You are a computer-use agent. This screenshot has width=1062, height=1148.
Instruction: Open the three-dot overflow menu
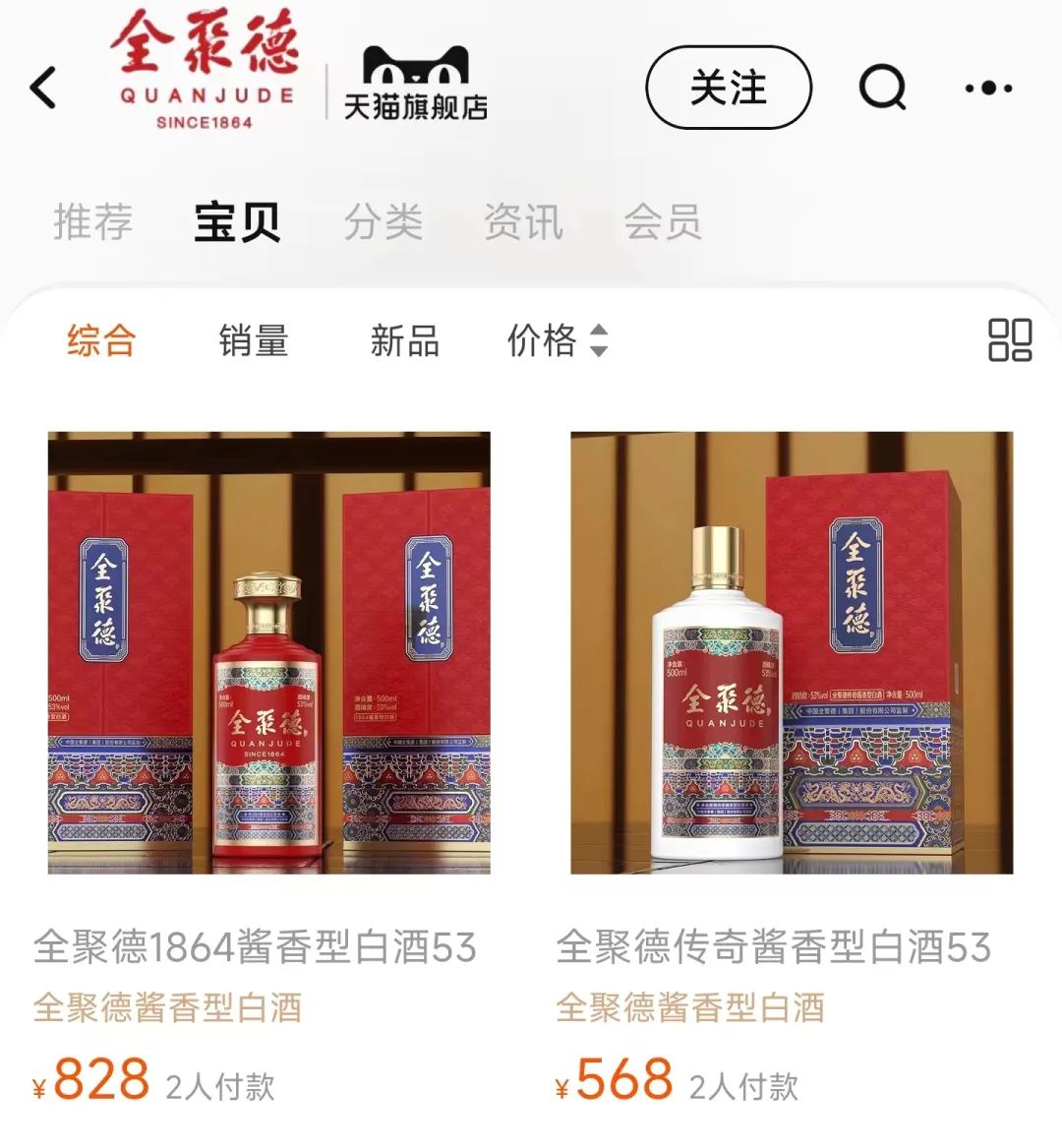click(988, 89)
